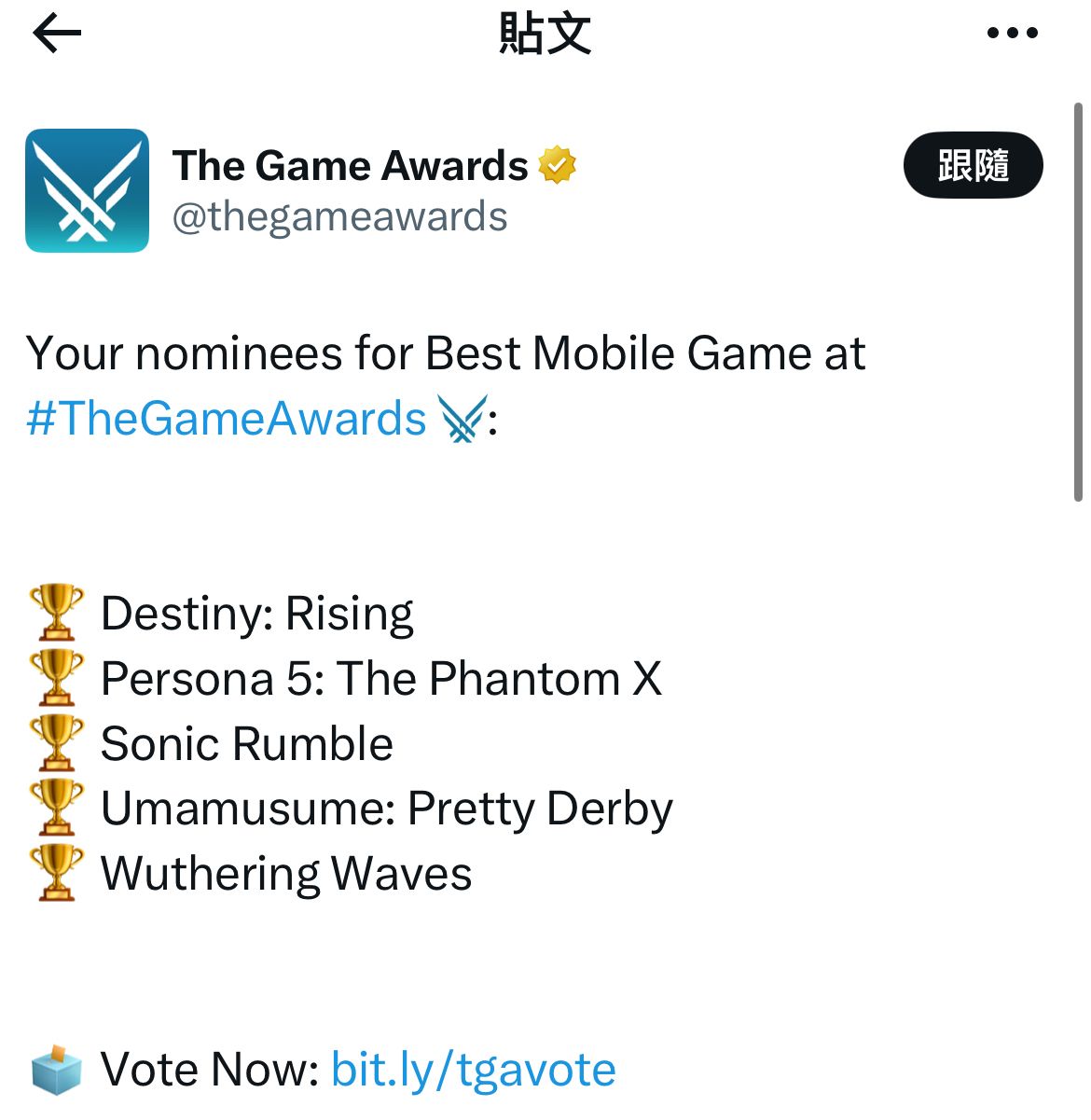Open The Game Awards profile picture
This screenshot has width=1091, height=1120.
point(87,190)
